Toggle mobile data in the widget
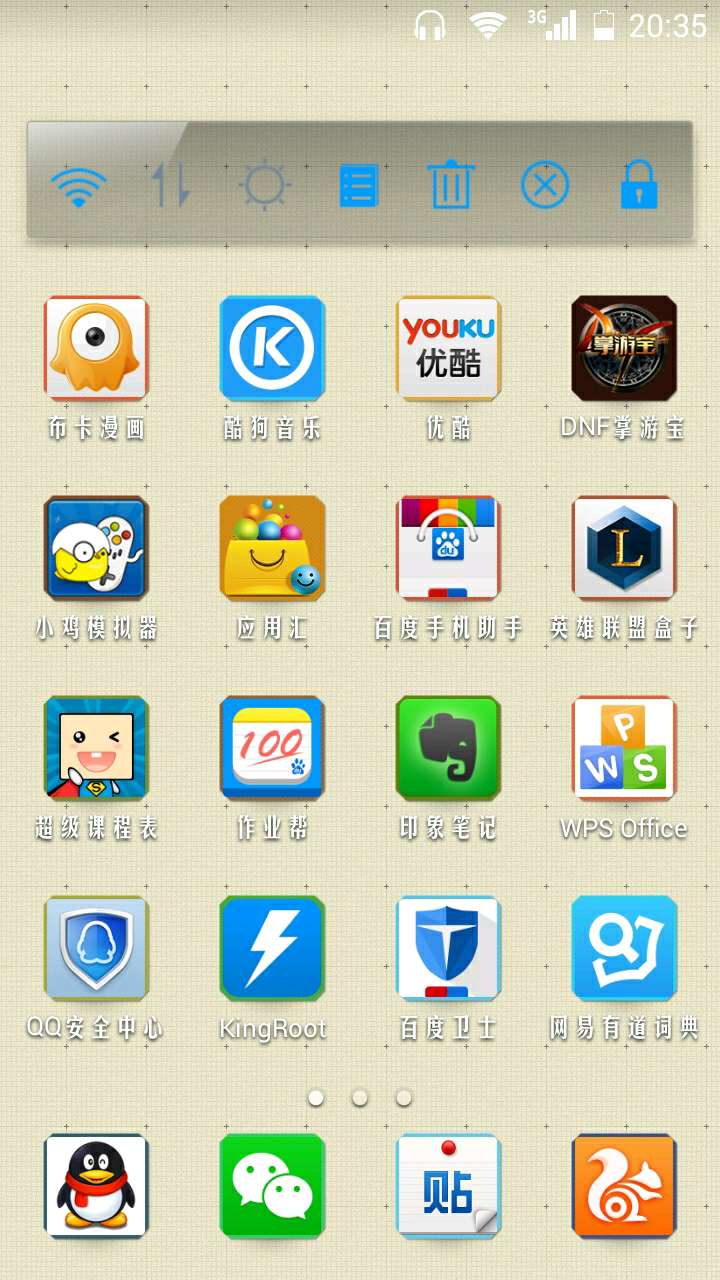Viewport: 720px width, 1280px height. 171,186
